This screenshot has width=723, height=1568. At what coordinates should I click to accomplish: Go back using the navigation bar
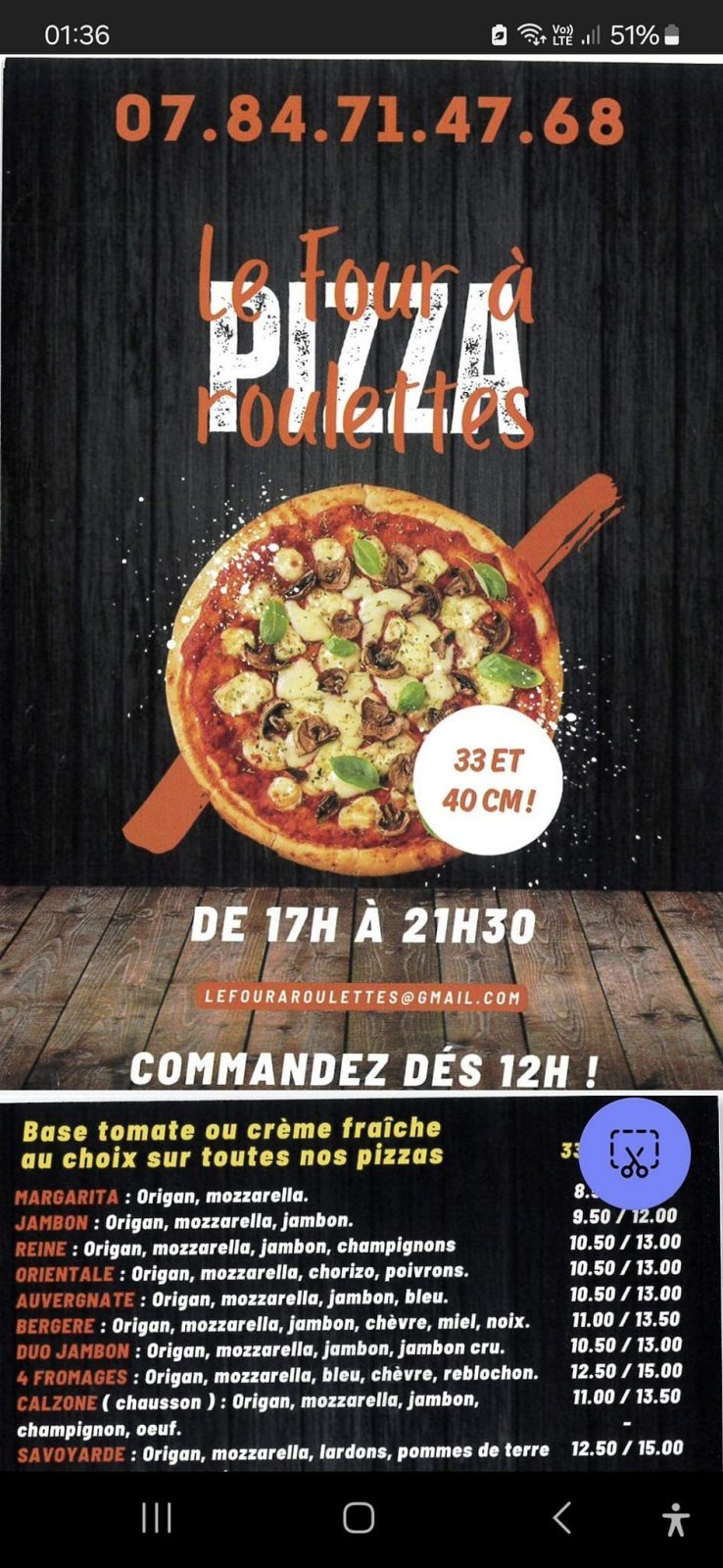[x=561, y=1518]
